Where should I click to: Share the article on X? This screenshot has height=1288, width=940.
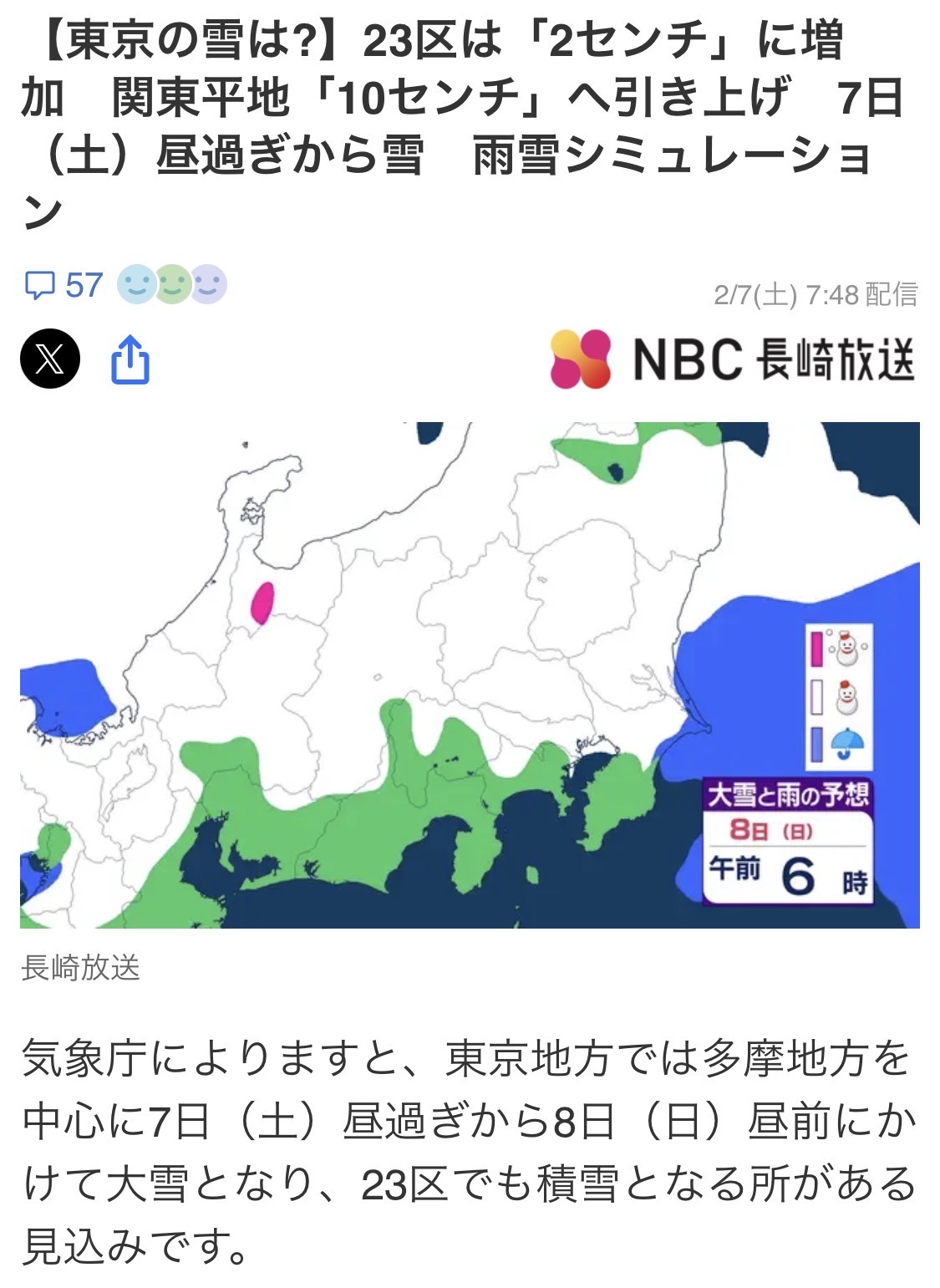tap(50, 359)
